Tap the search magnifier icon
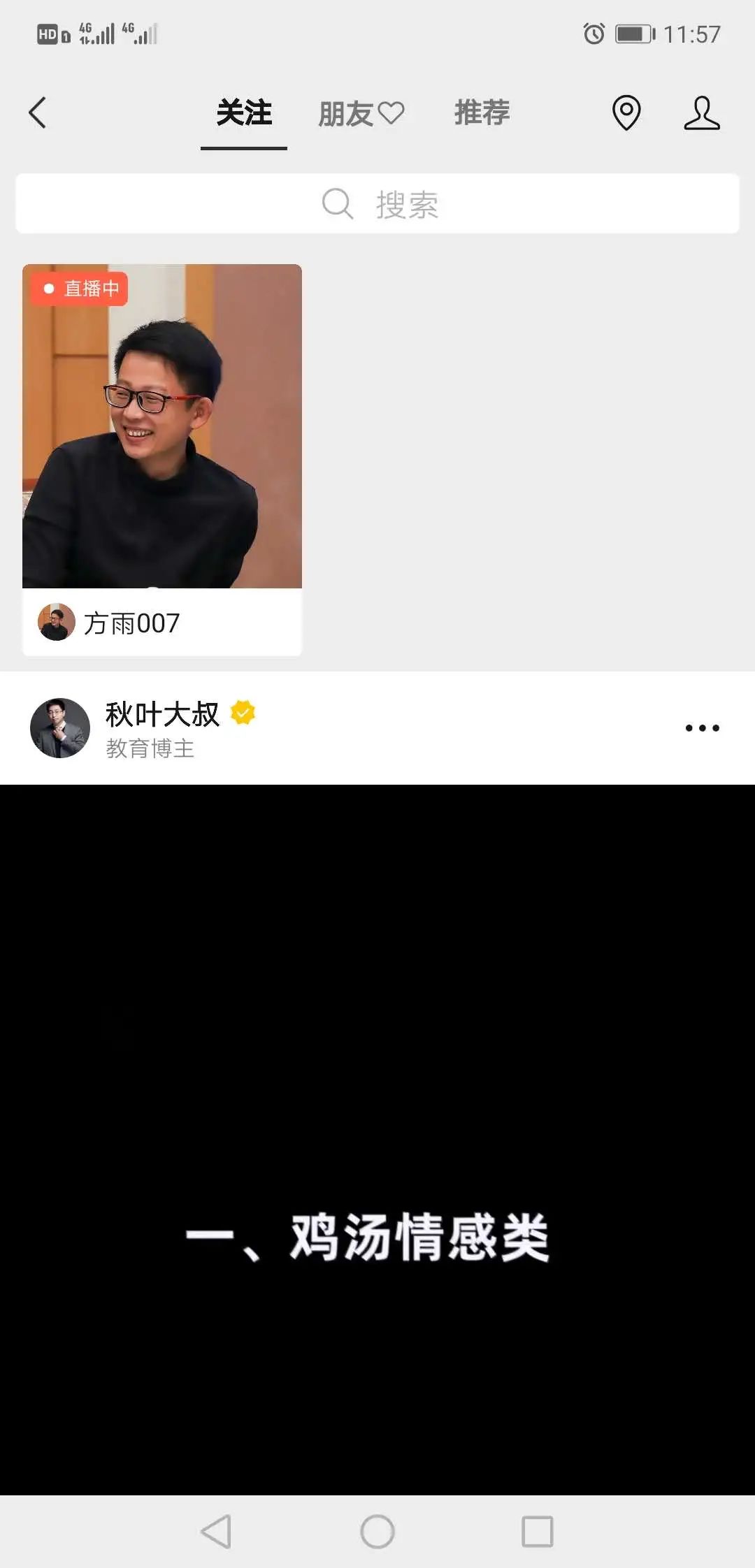 [338, 203]
